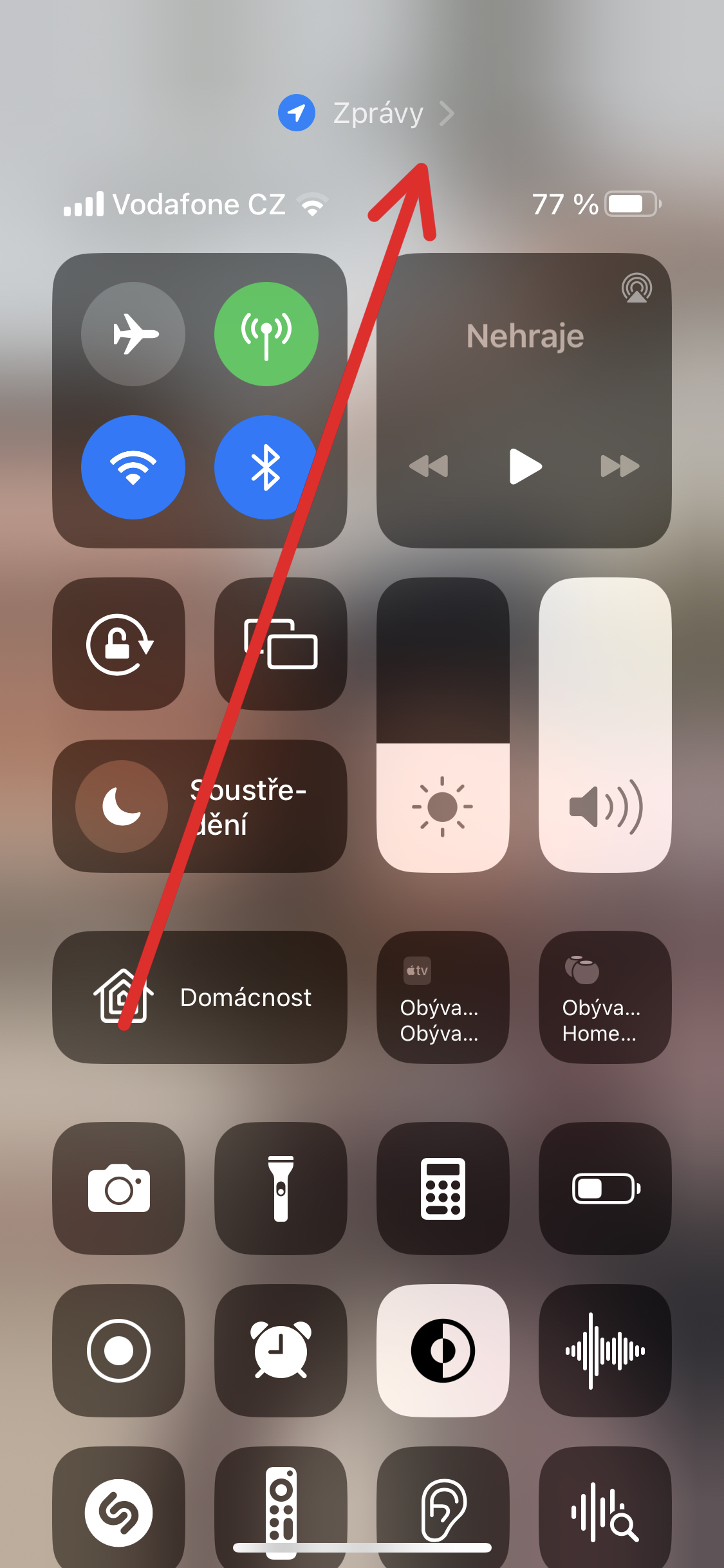Disable Wi-Fi toggle

point(133,467)
